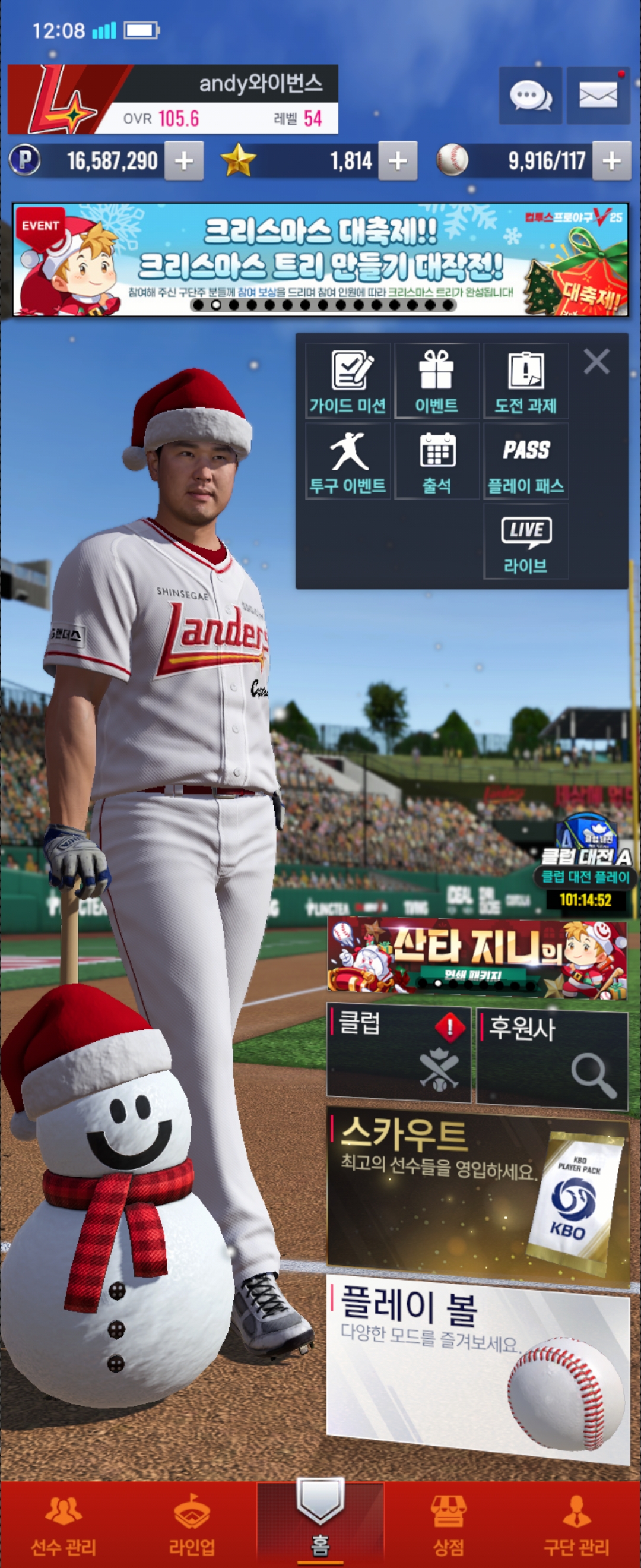Image resolution: width=641 pixels, height=1568 pixels.
Task: Add more points with the P plus button
Action: (183, 162)
